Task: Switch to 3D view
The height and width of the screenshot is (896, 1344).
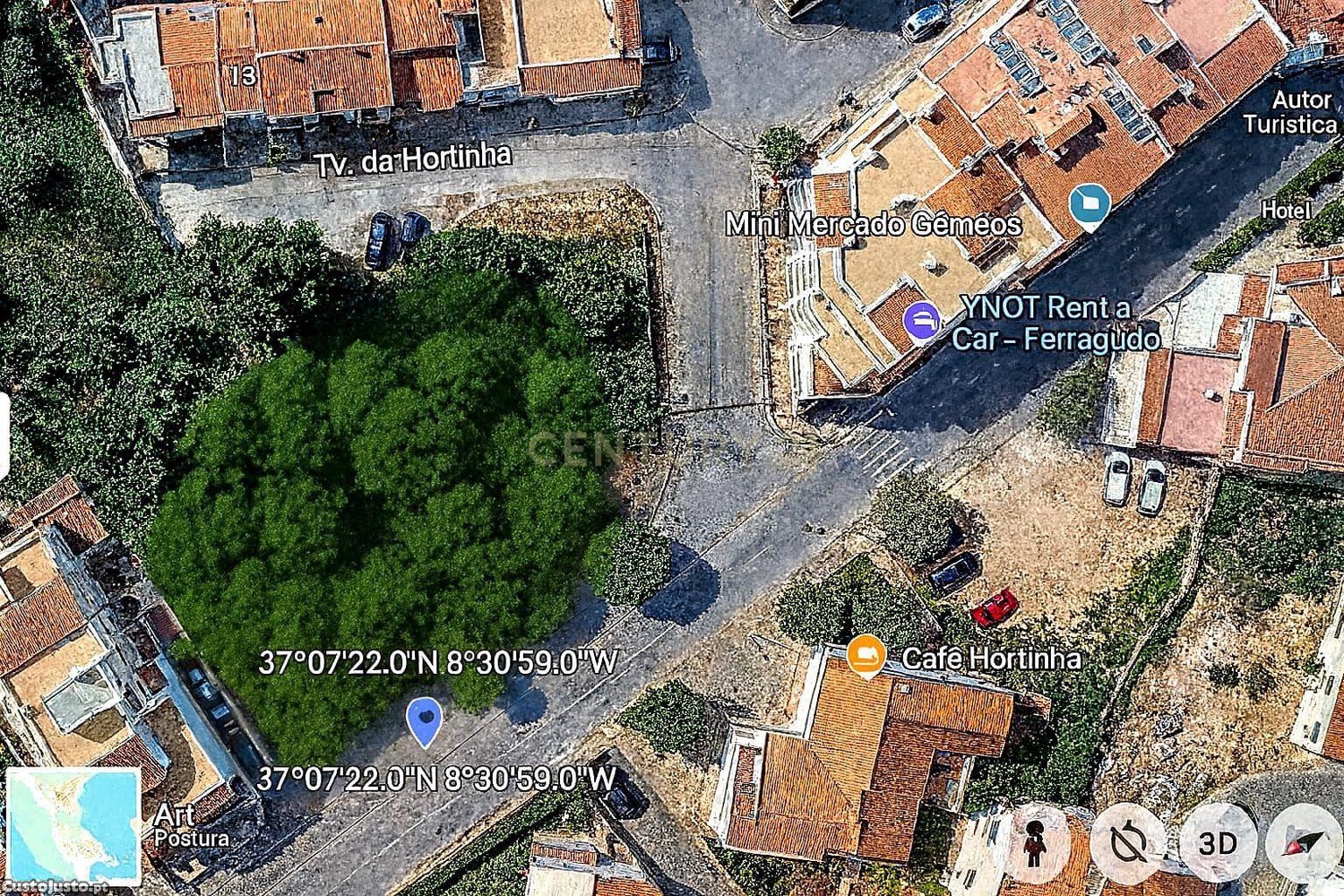Action: (1218, 843)
